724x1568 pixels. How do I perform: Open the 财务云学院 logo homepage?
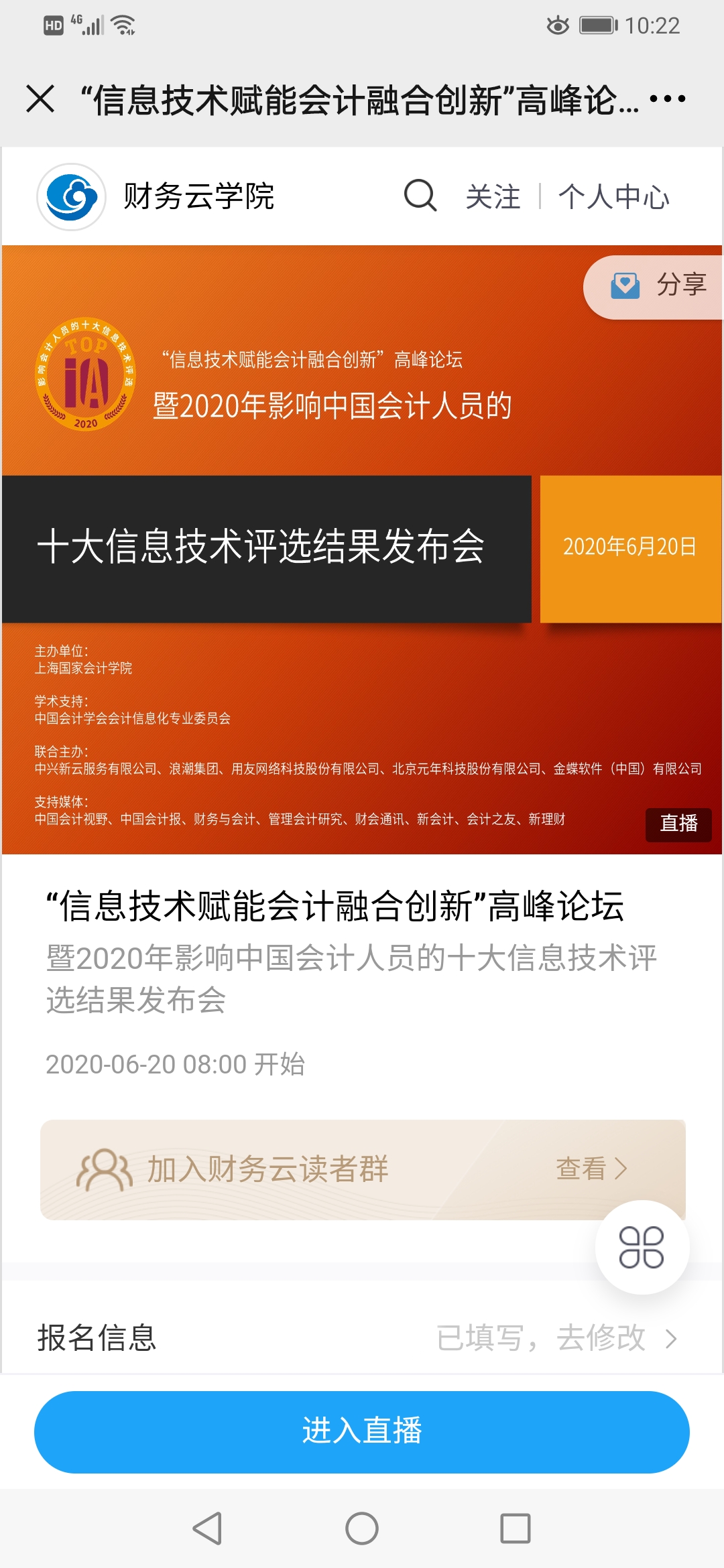click(71, 197)
